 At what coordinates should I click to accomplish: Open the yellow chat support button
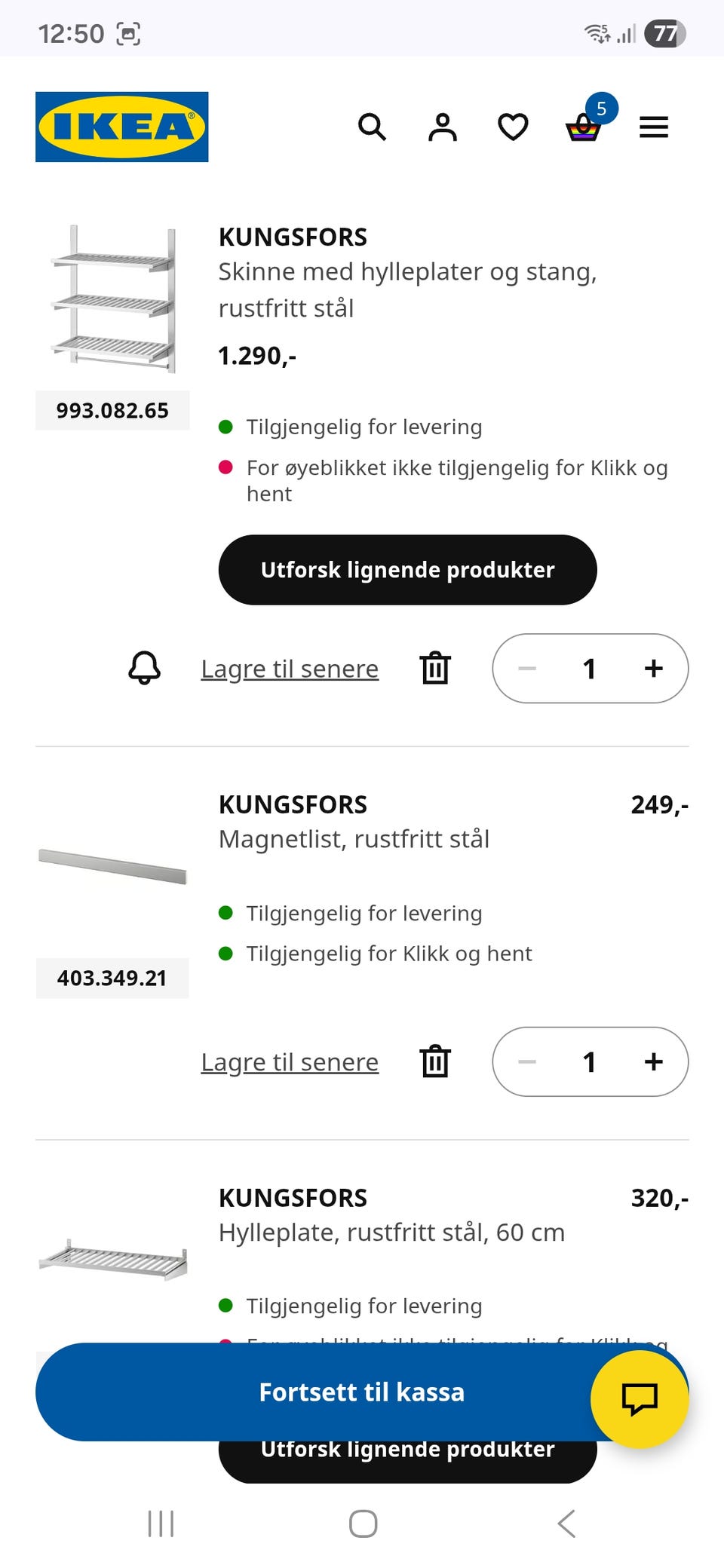click(640, 1399)
